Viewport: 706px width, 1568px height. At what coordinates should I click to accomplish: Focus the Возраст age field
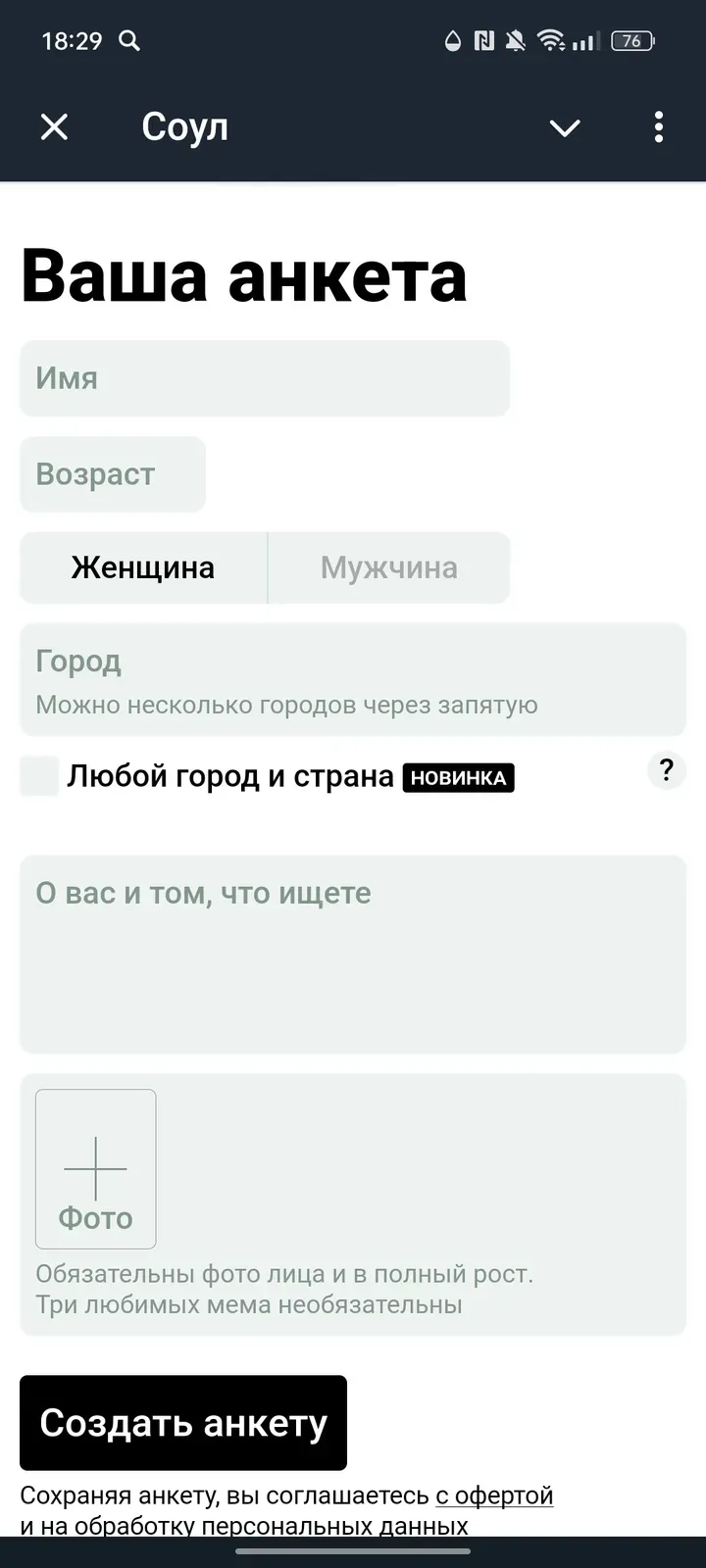pos(113,474)
